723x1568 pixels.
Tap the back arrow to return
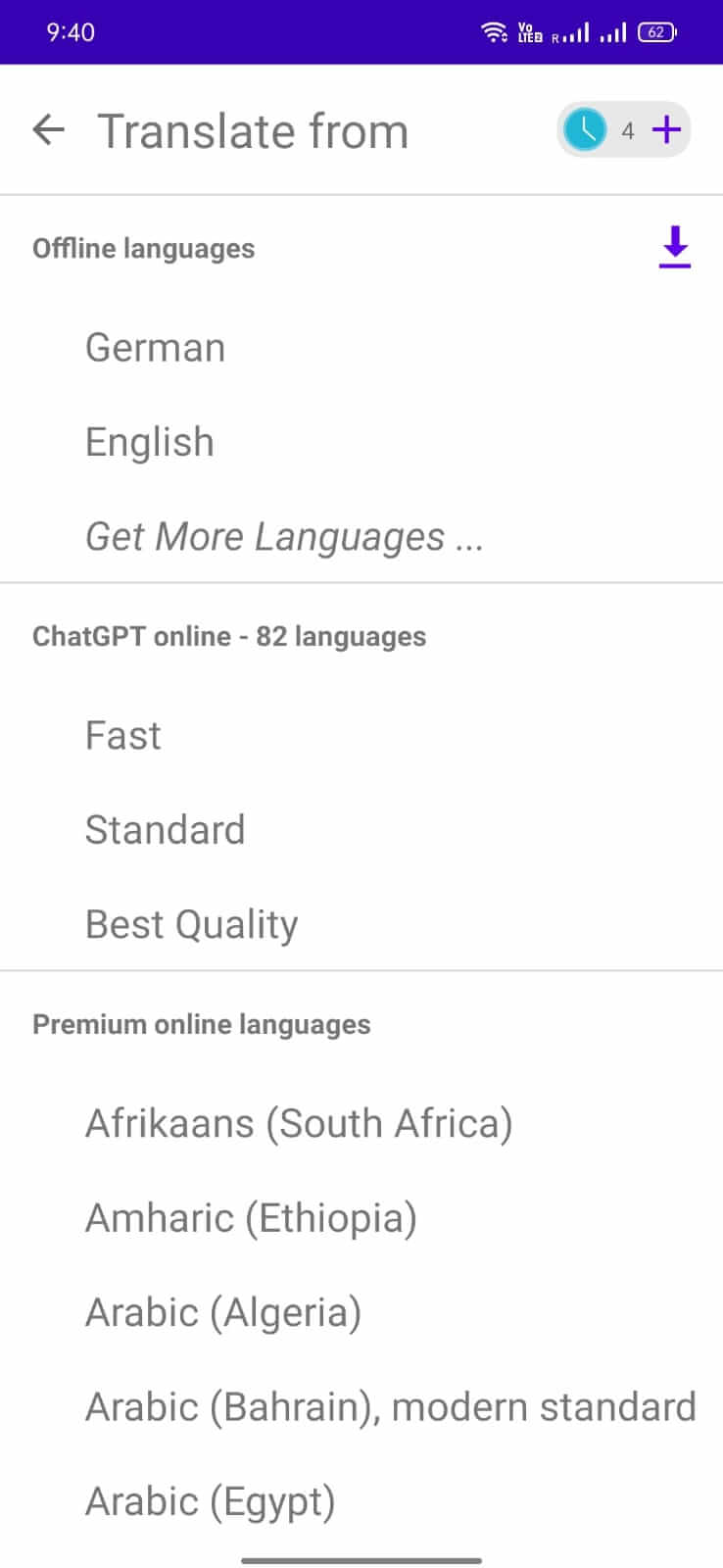coord(48,129)
